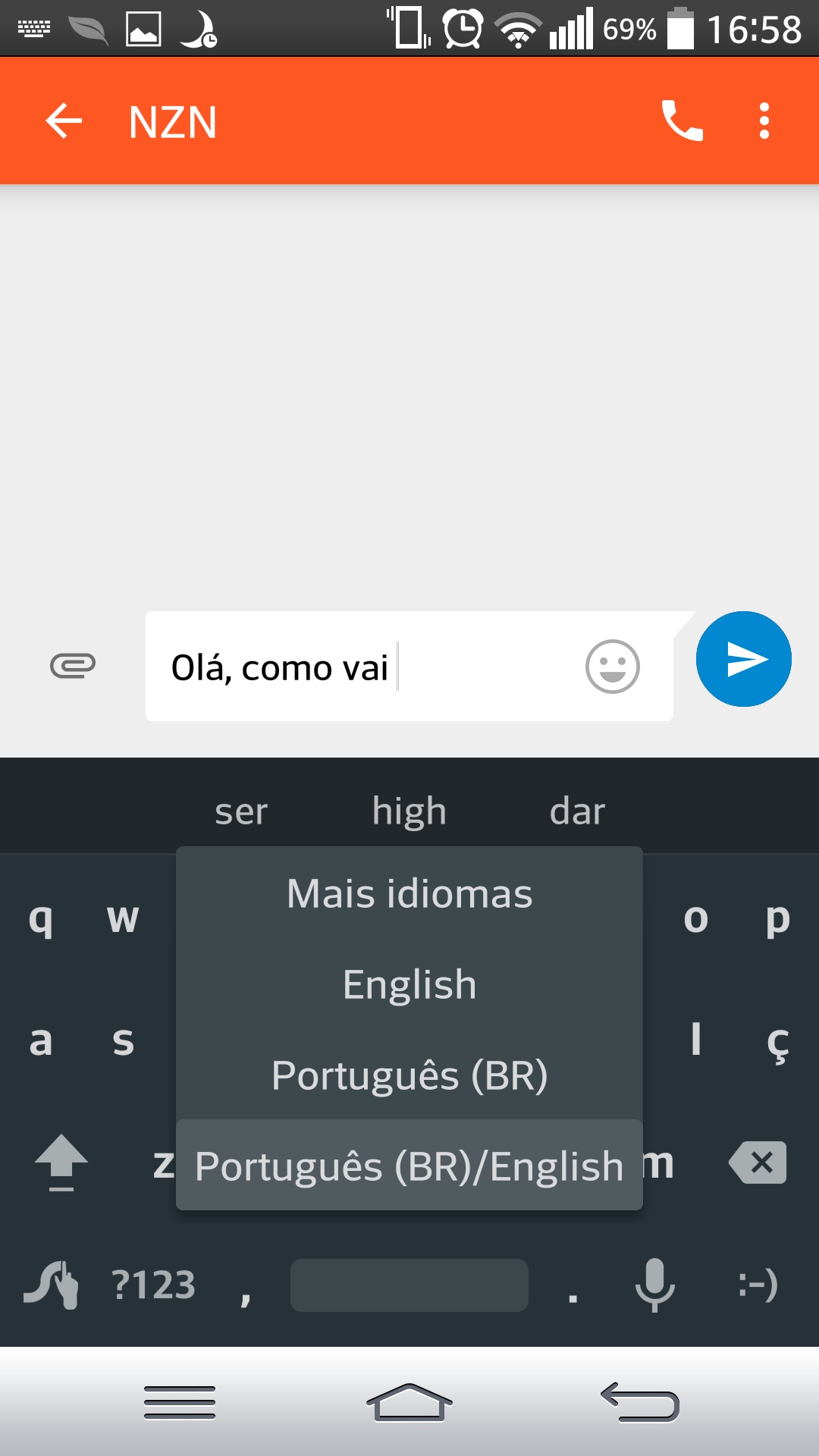
Task: Attach a file with the paperclip
Action: pos(73,666)
